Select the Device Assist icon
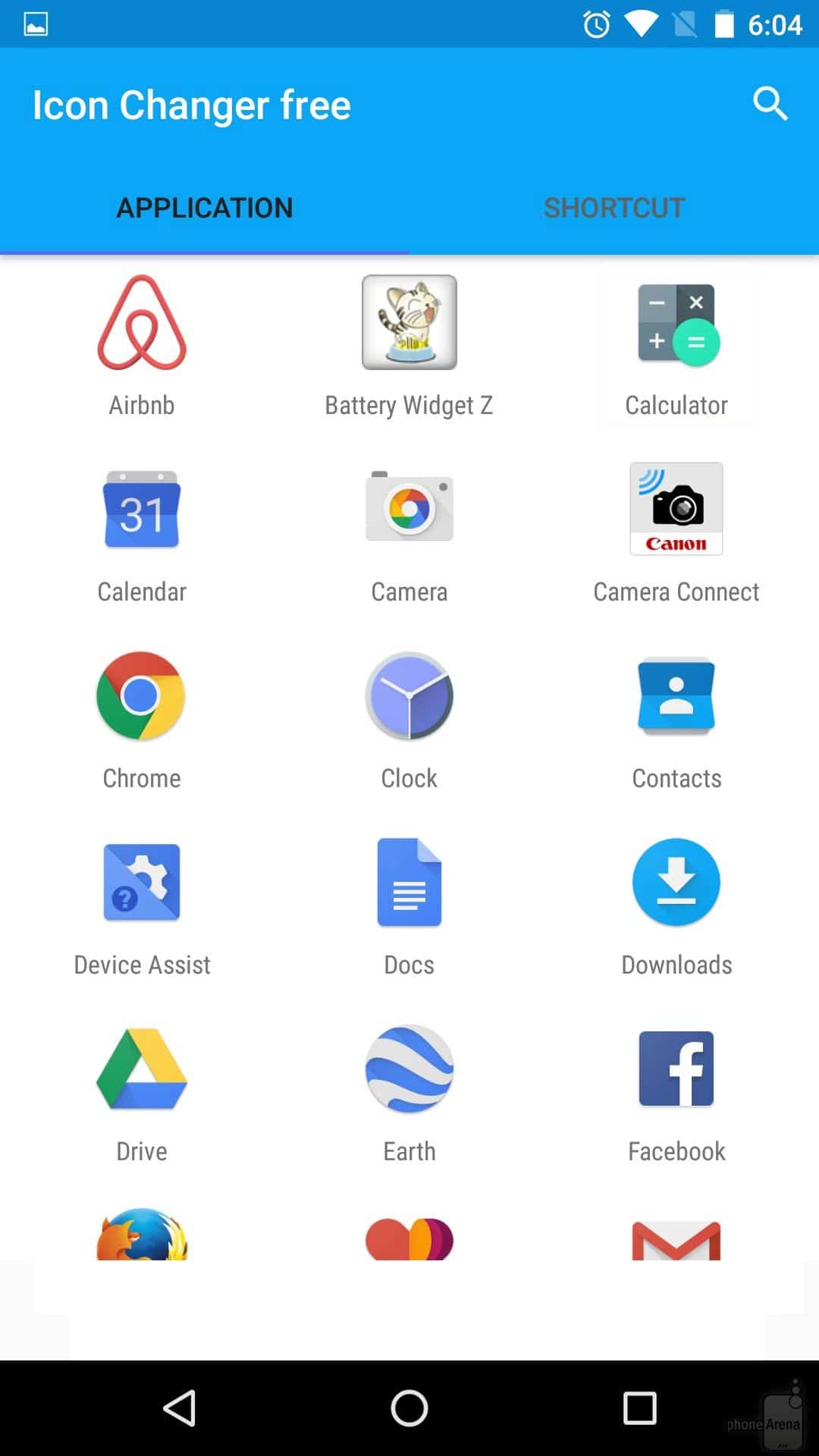This screenshot has height=1456, width=819. click(x=141, y=882)
